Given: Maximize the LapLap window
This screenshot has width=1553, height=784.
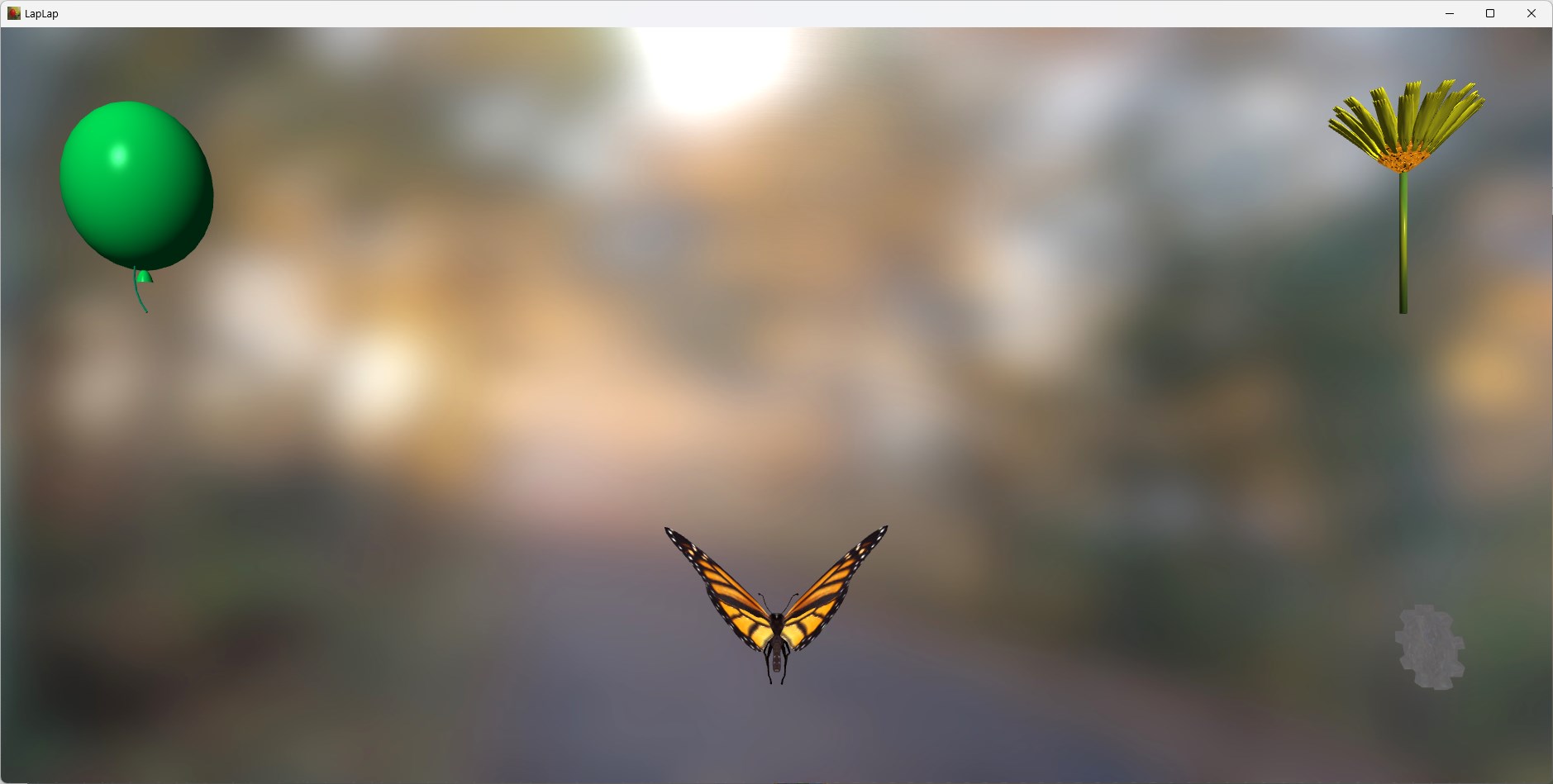Looking at the screenshot, I should coord(1490,13).
